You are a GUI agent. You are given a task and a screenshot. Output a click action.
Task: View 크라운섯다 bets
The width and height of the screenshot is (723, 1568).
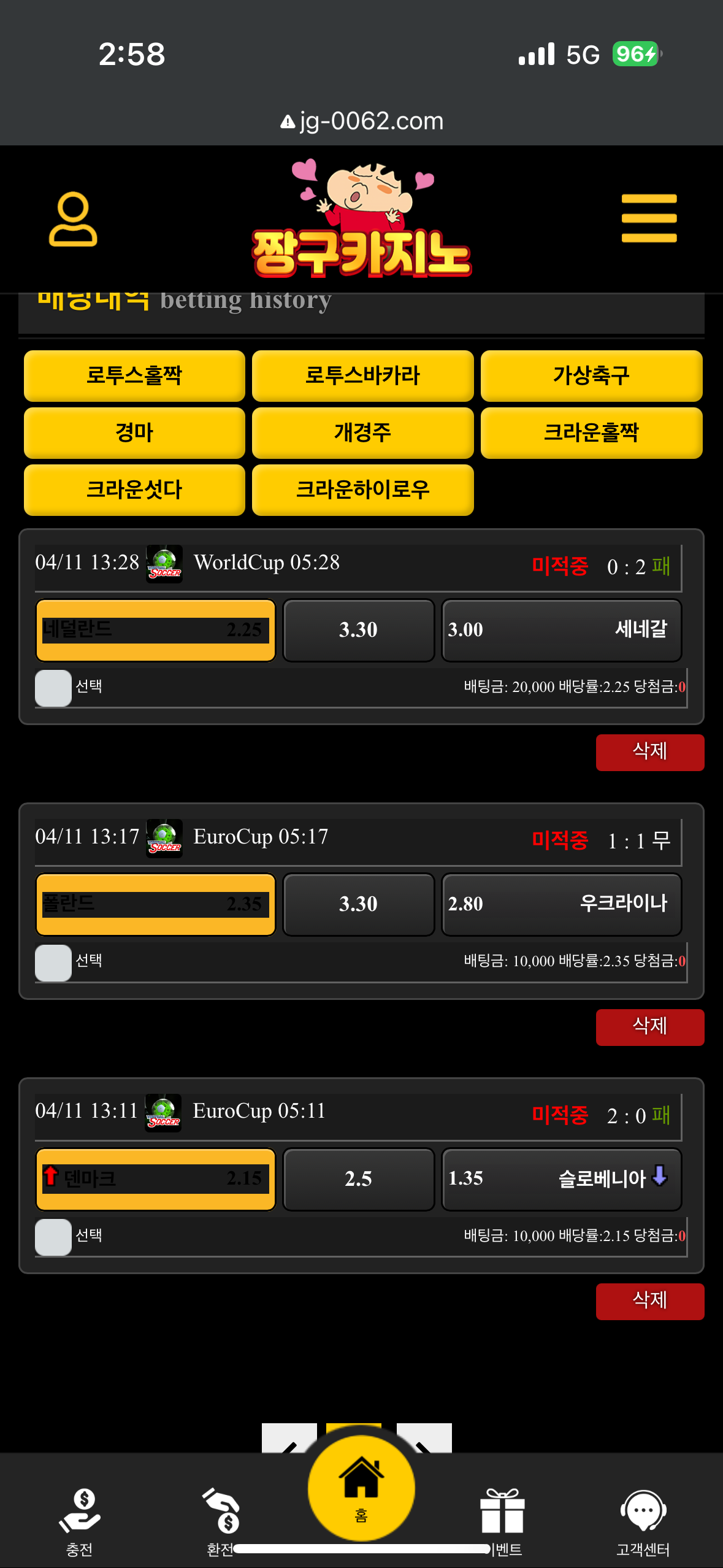tap(134, 490)
